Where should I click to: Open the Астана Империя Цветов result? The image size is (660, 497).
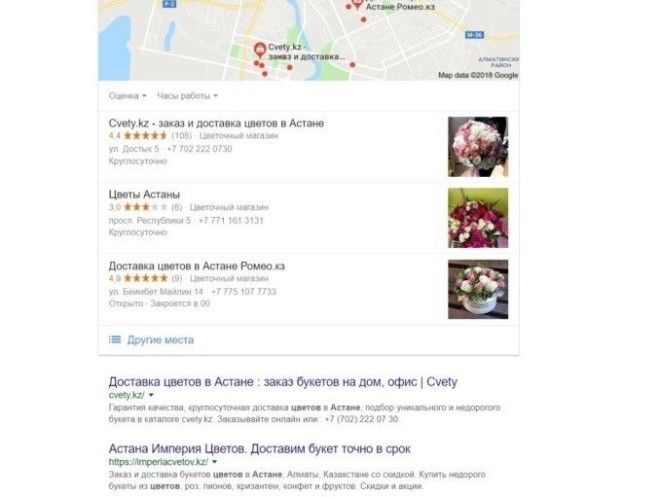pyautogui.click(x=259, y=448)
